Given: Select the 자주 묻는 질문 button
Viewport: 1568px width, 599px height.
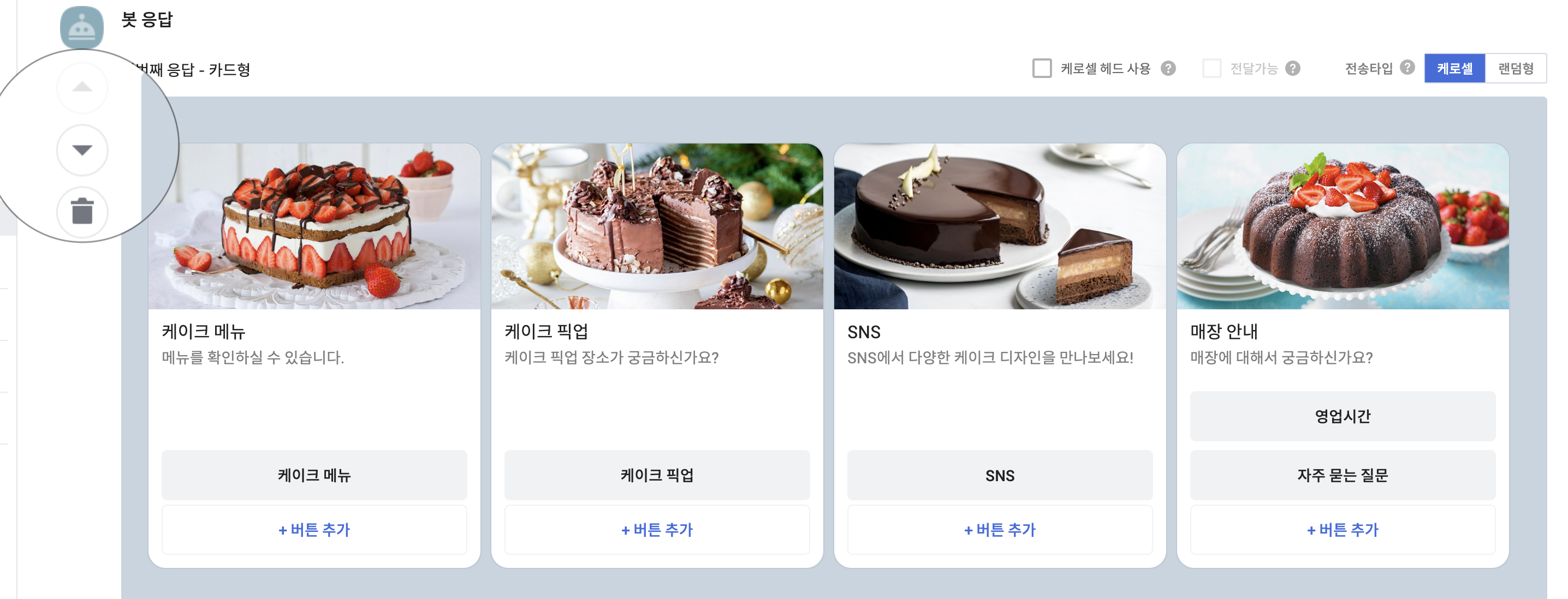Looking at the screenshot, I should pos(1342,475).
